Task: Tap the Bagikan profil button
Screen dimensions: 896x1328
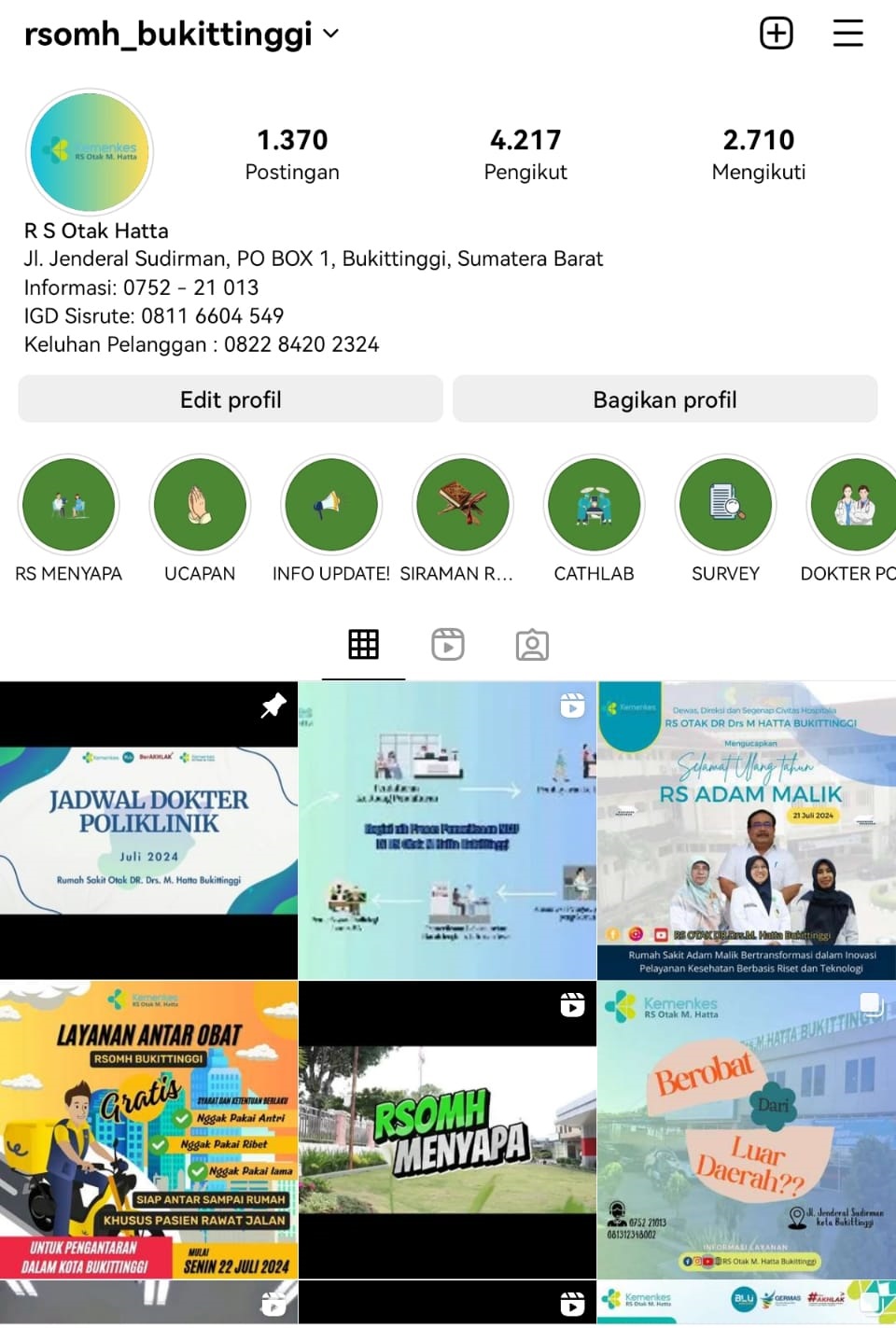Action: (665, 399)
